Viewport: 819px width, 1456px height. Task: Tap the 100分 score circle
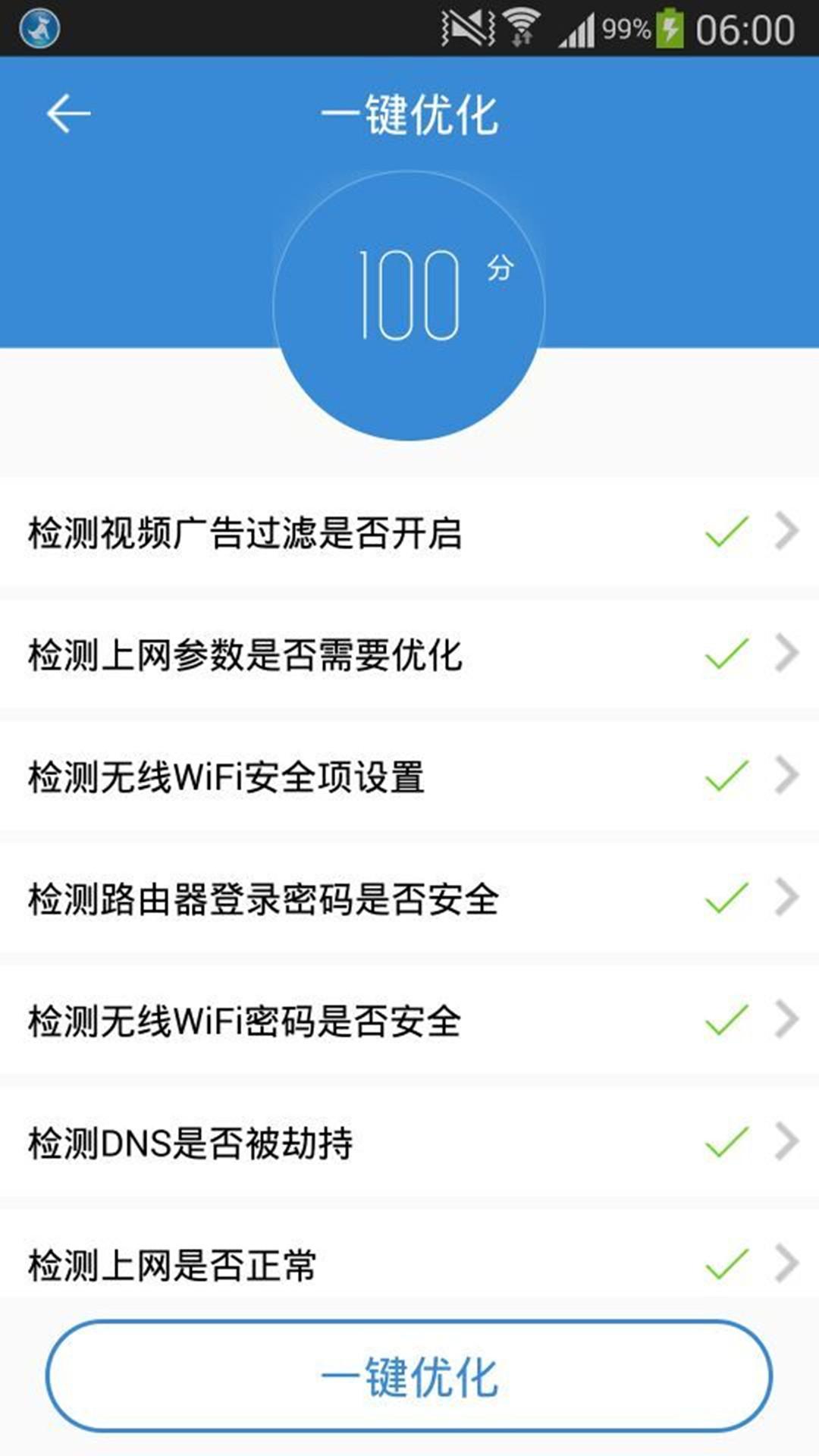[409, 303]
